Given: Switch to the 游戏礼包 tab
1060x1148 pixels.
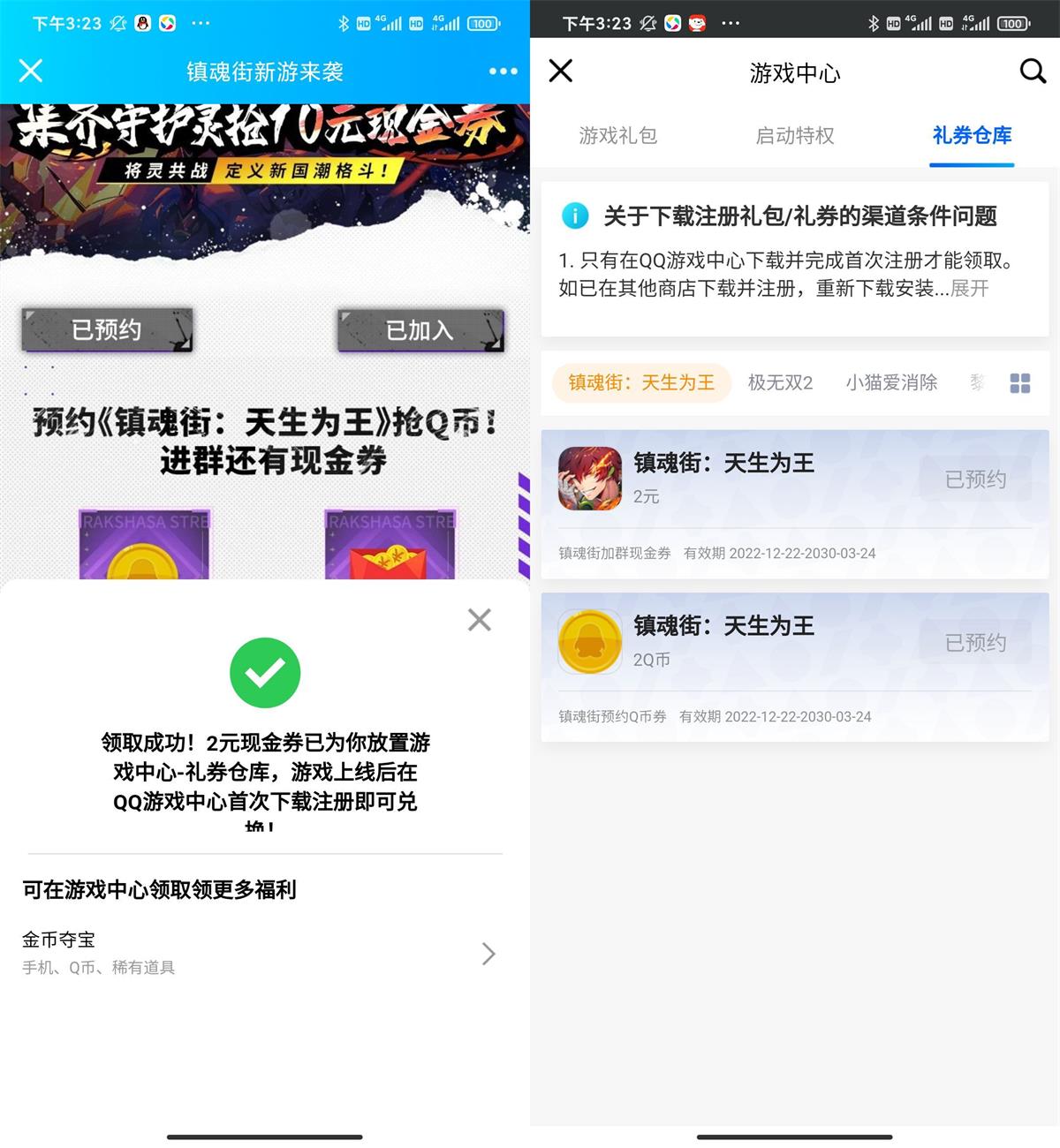Looking at the screenshot, I should click(618, 135).
